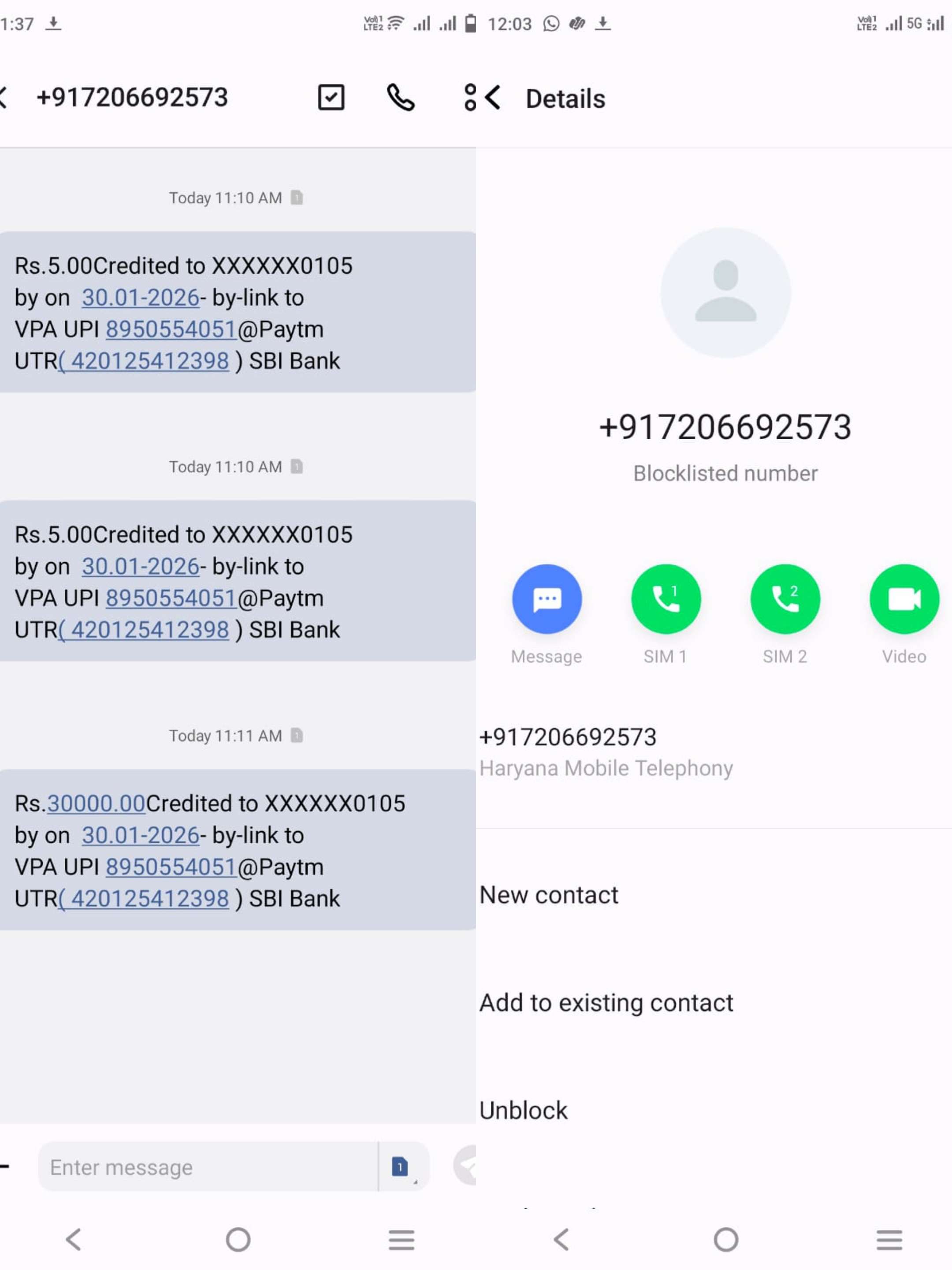
Task: Select Add to existing contact
Action: [606, 1003]
